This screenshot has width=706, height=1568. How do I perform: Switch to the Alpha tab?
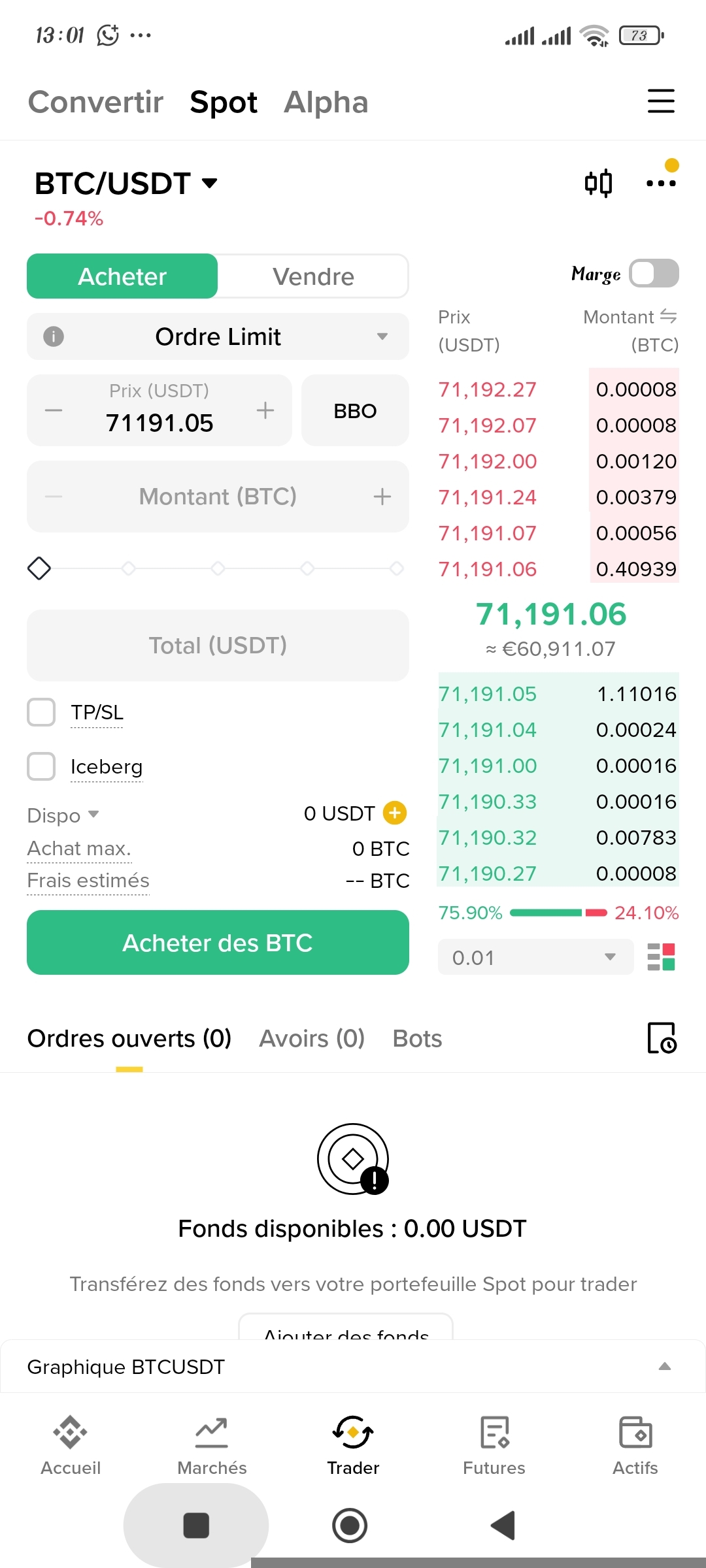click(x=326, y=102)
